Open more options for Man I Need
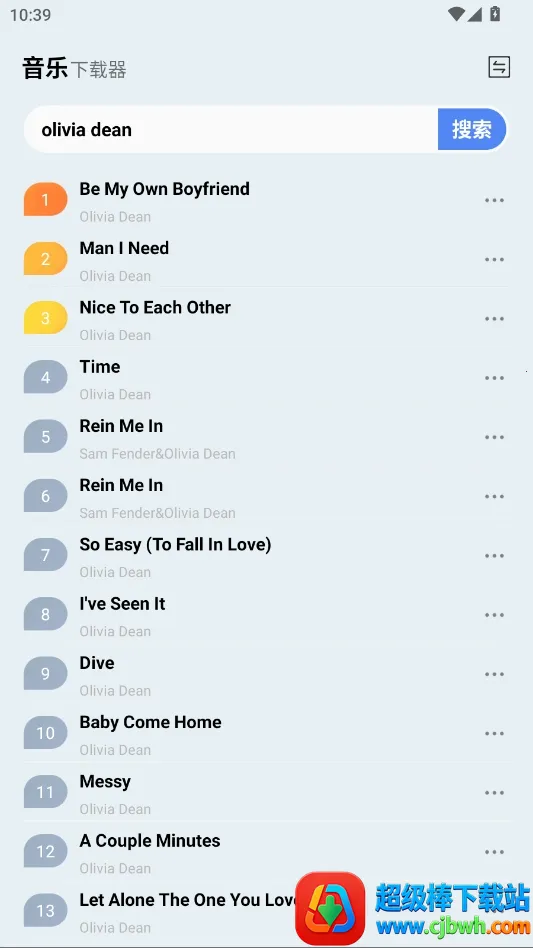Screen dimensions: 533x948 click(x=494, y=260)
